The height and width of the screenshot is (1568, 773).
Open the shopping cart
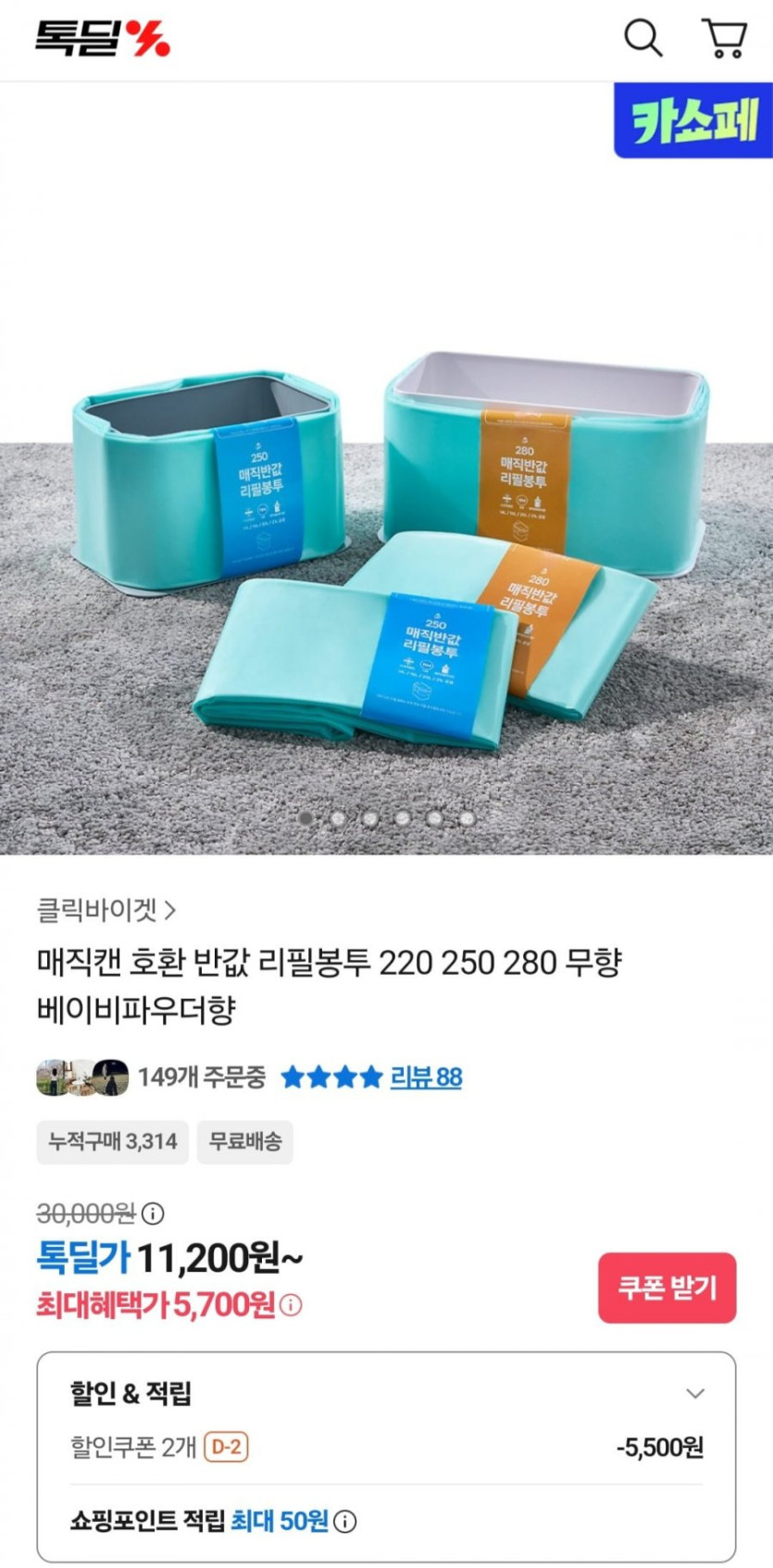click(725, 39)
